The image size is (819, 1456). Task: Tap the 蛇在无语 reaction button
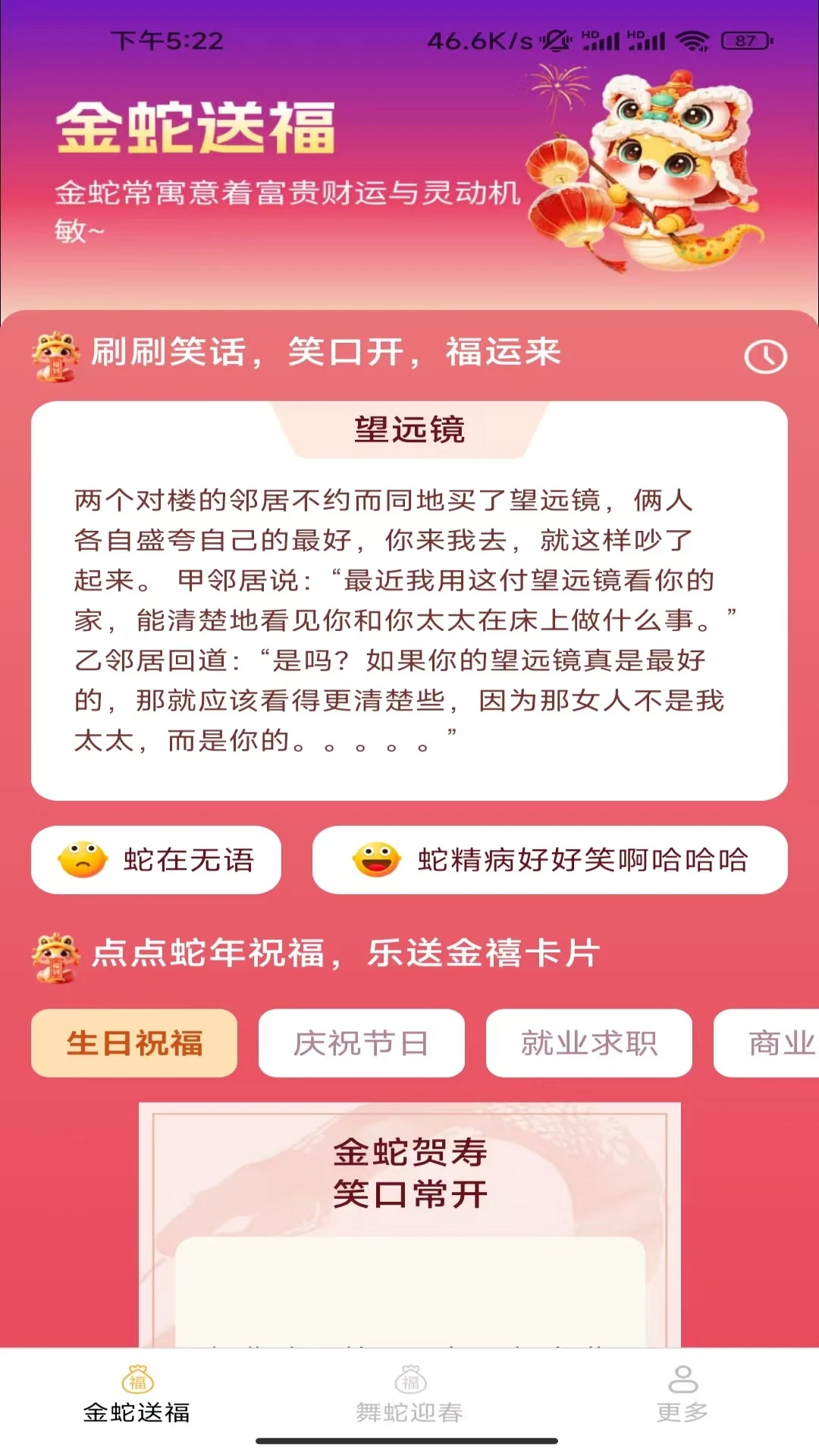[156, 860]
